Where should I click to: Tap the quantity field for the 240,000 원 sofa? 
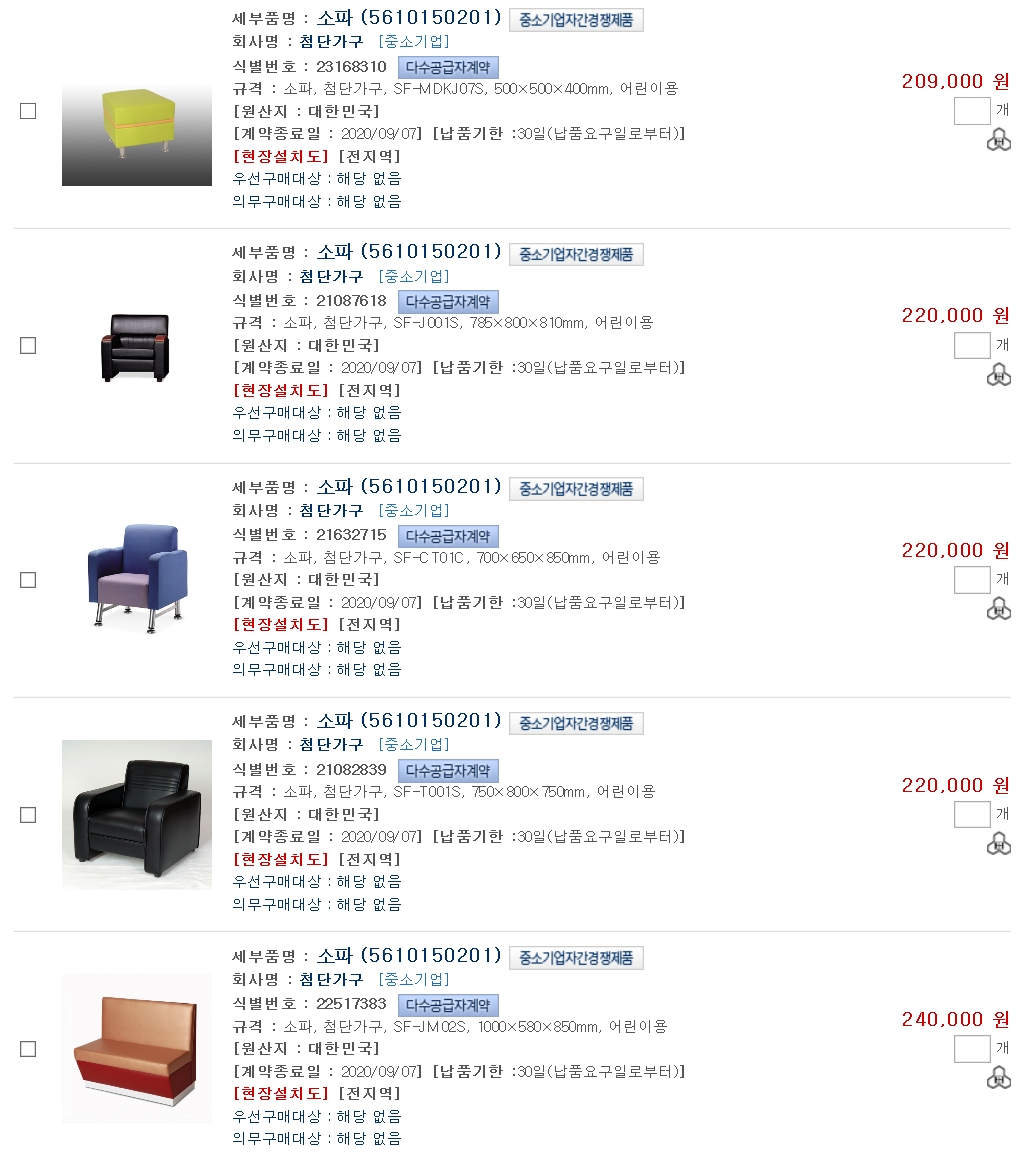(971, 1049)
